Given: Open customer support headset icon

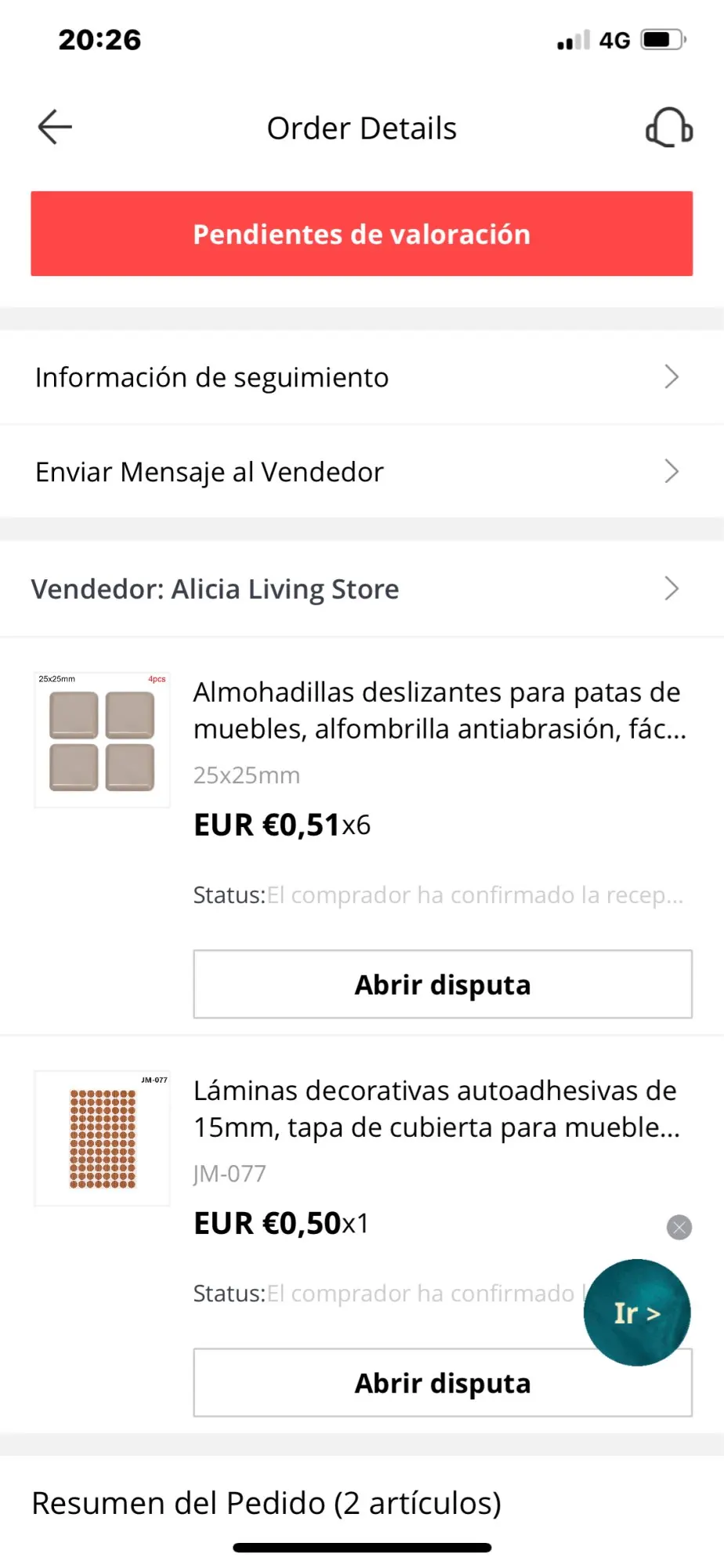Looking at the screenshot, I should (668, 128).
